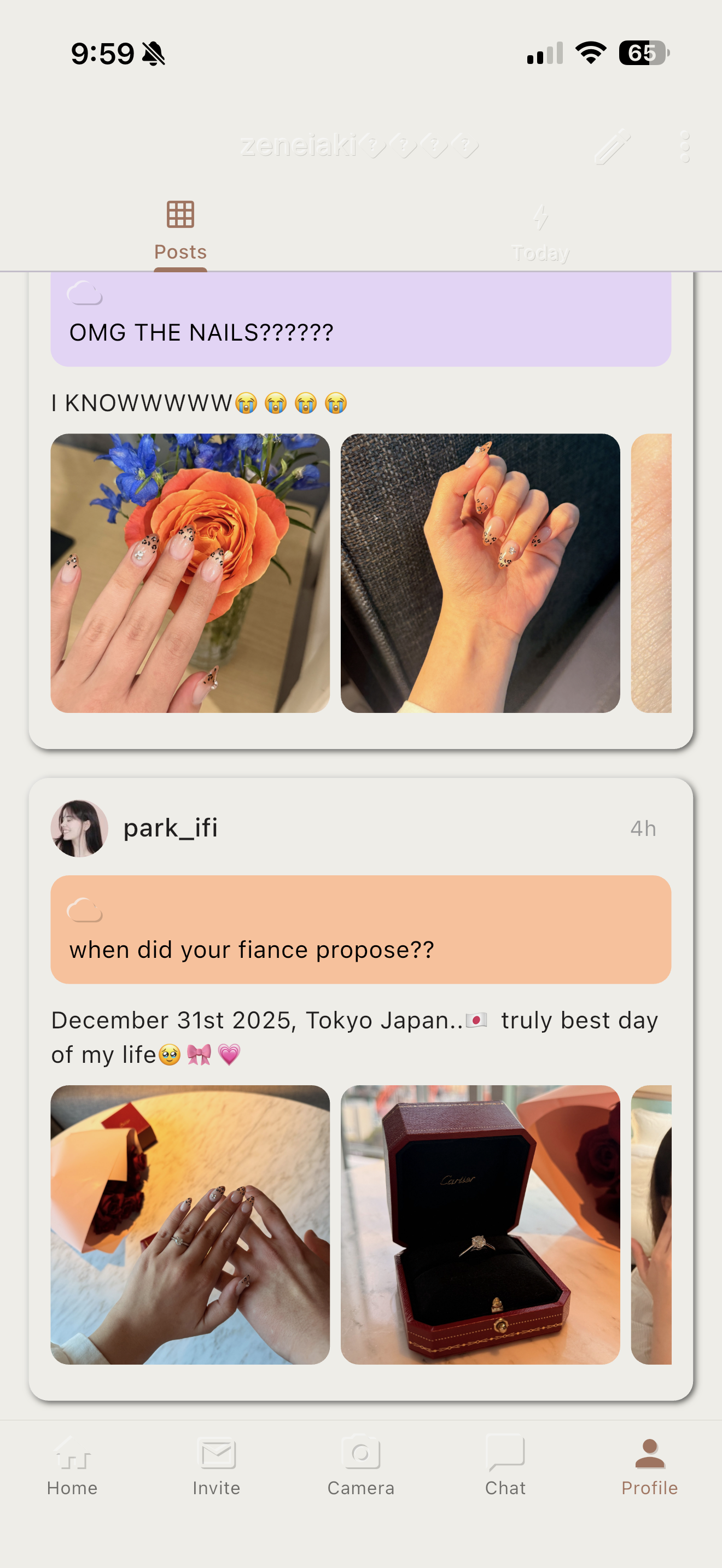The width and height of the screenshot is (722, 1568).
Task: Select the Posts tab label
Action: click(180, 251)
